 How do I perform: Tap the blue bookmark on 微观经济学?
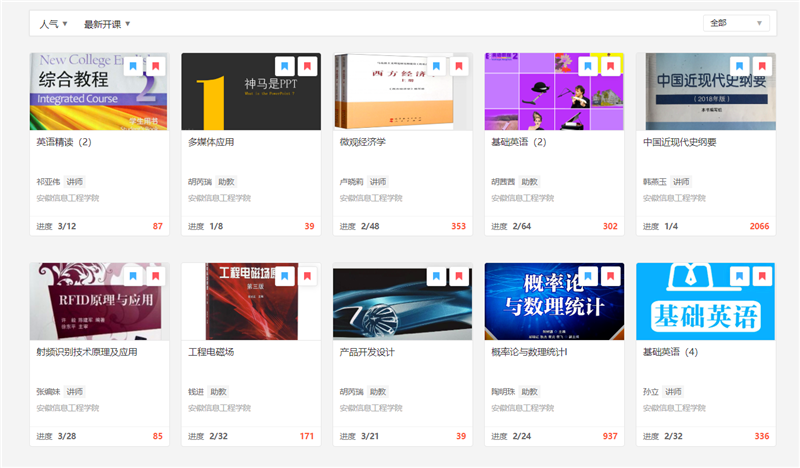tap(436, 66)
